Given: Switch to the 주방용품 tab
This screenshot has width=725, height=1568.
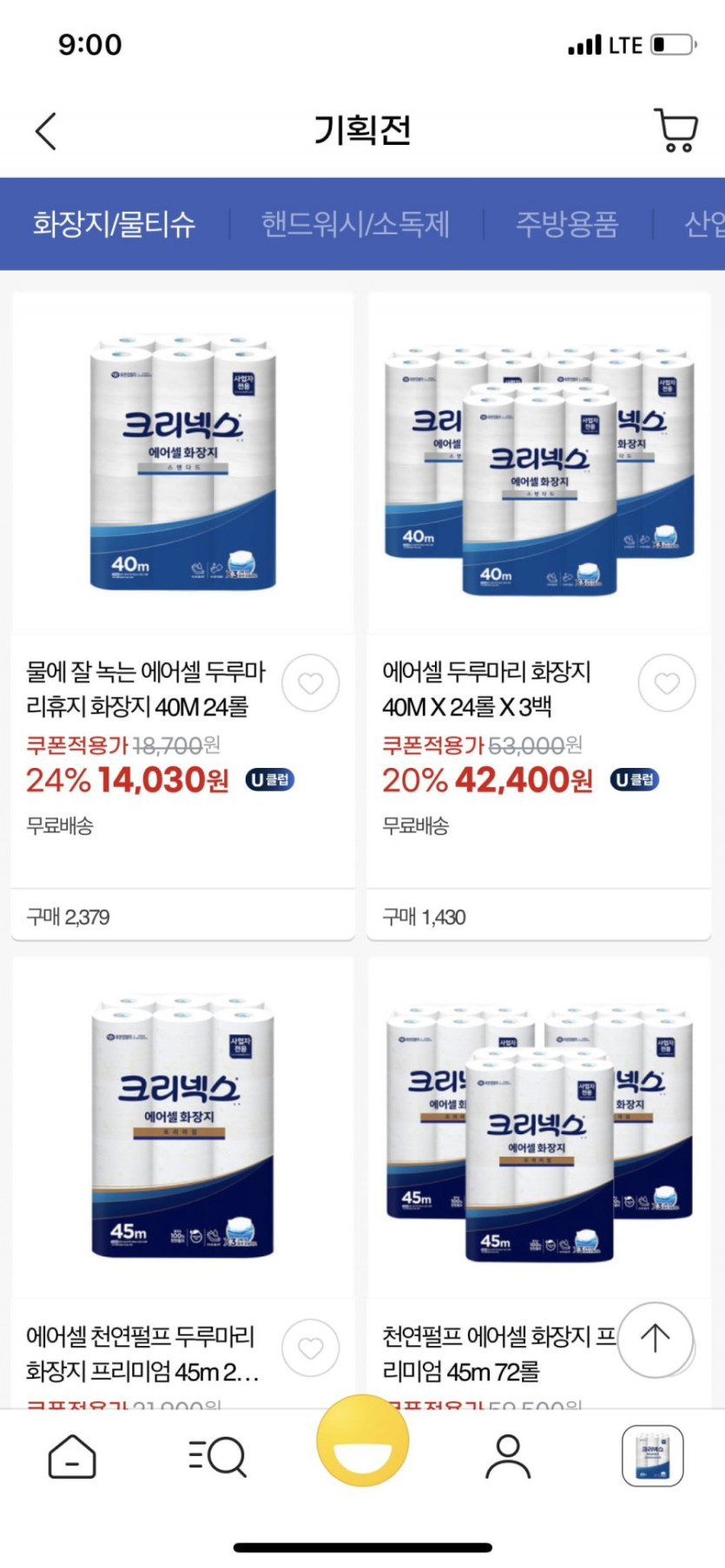Looking at the screenshot, I should click(x=567, y=225).
